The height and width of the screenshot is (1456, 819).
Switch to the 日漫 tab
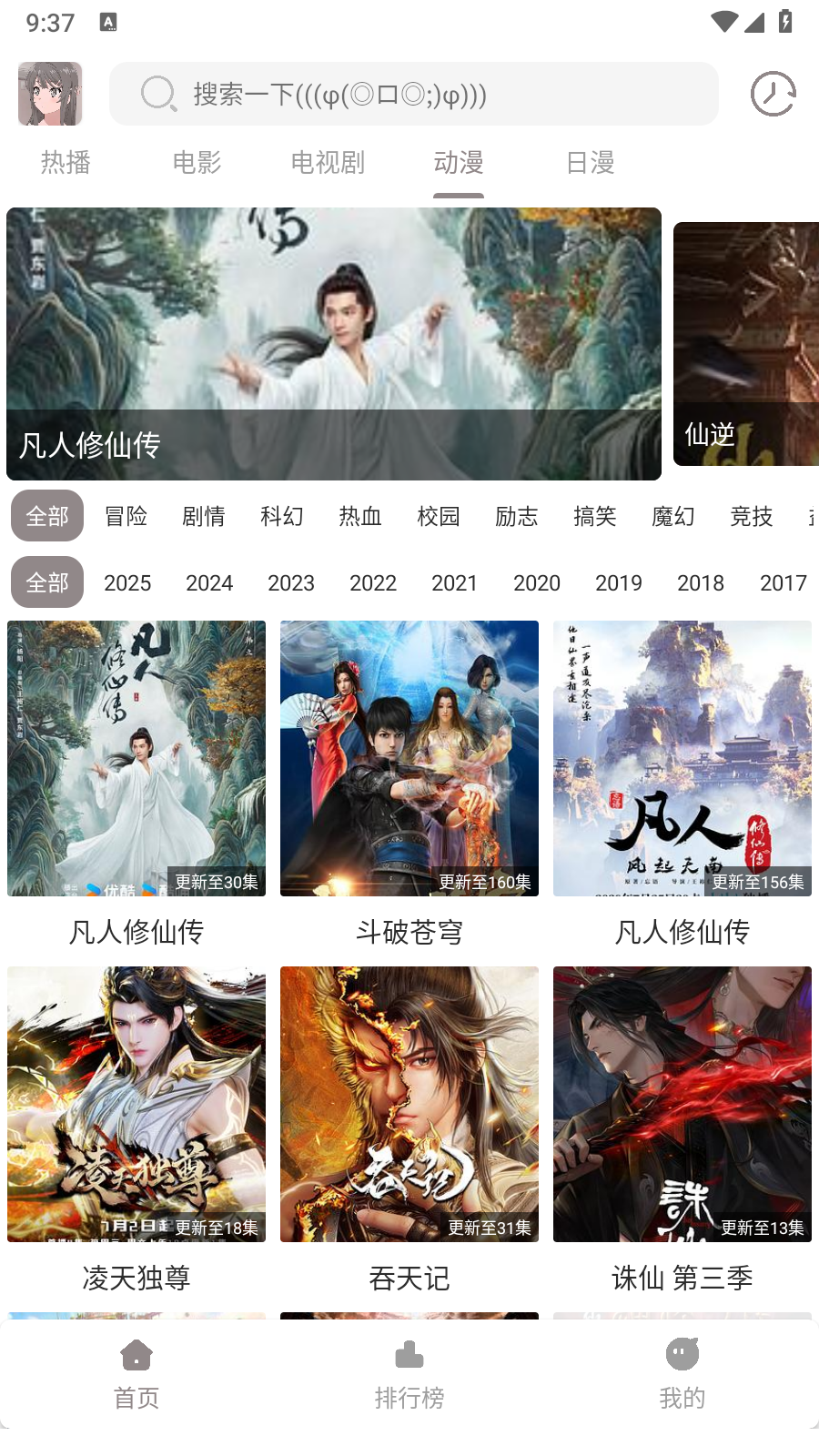coord(591,162)
